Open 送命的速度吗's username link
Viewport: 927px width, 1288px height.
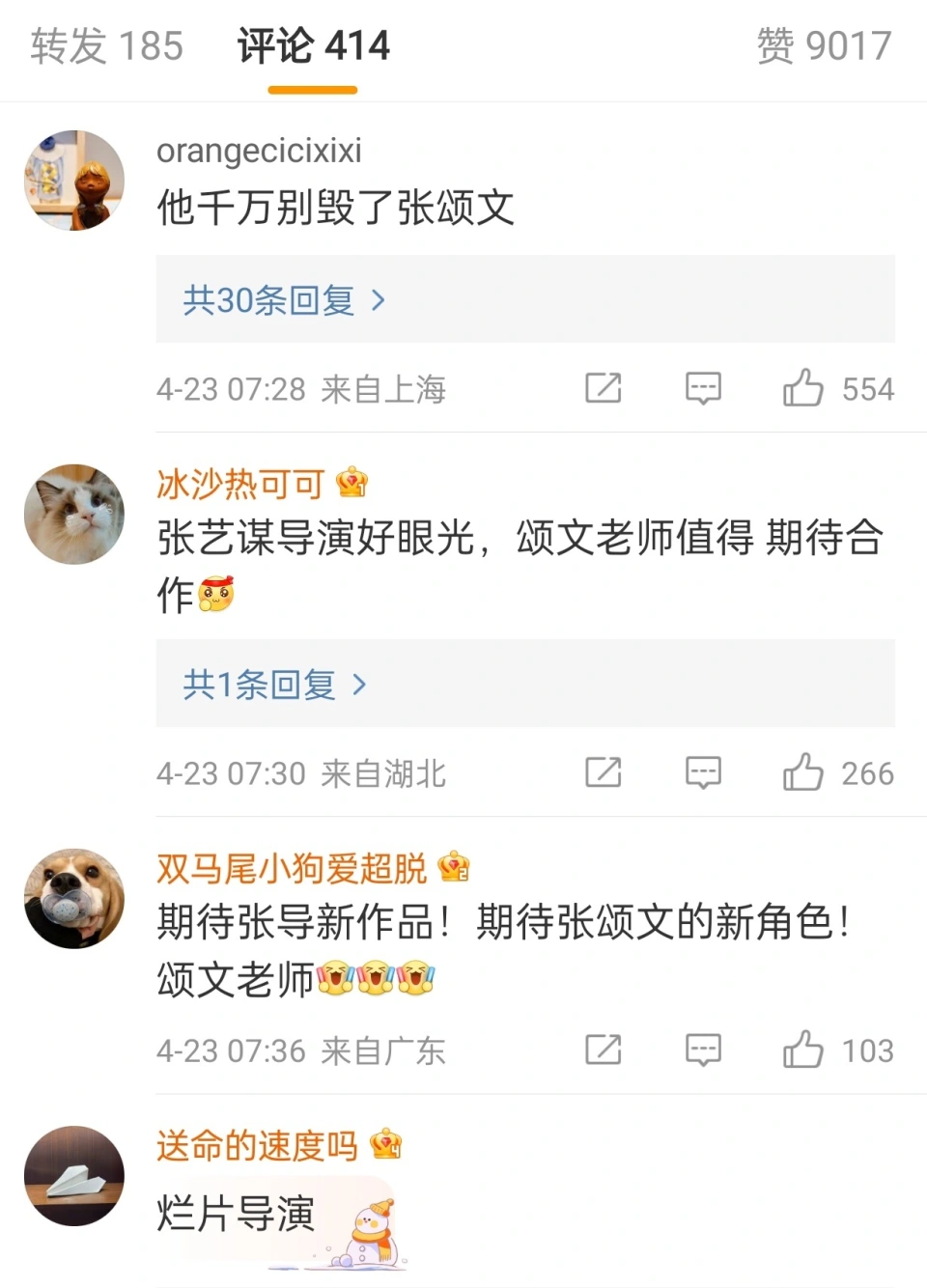(x=257, y=1145)
